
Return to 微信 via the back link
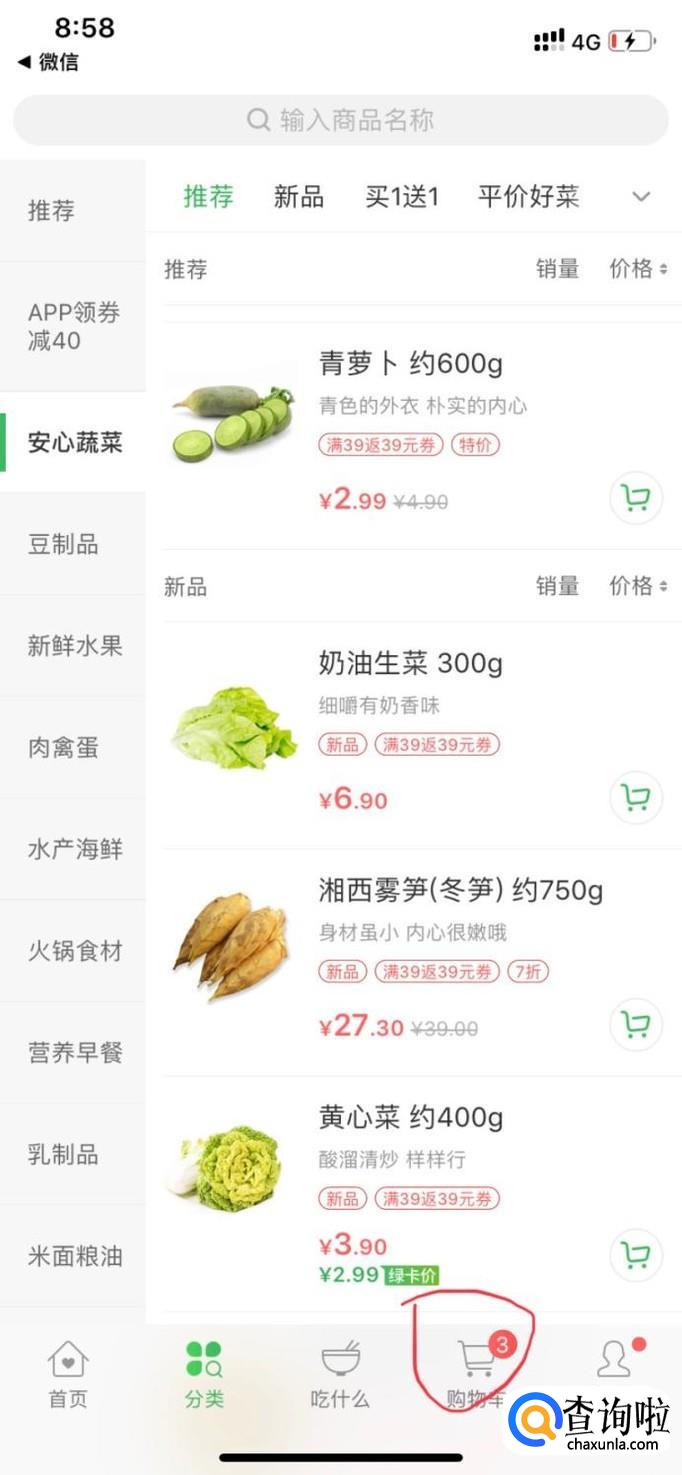(x=48, y=62)
